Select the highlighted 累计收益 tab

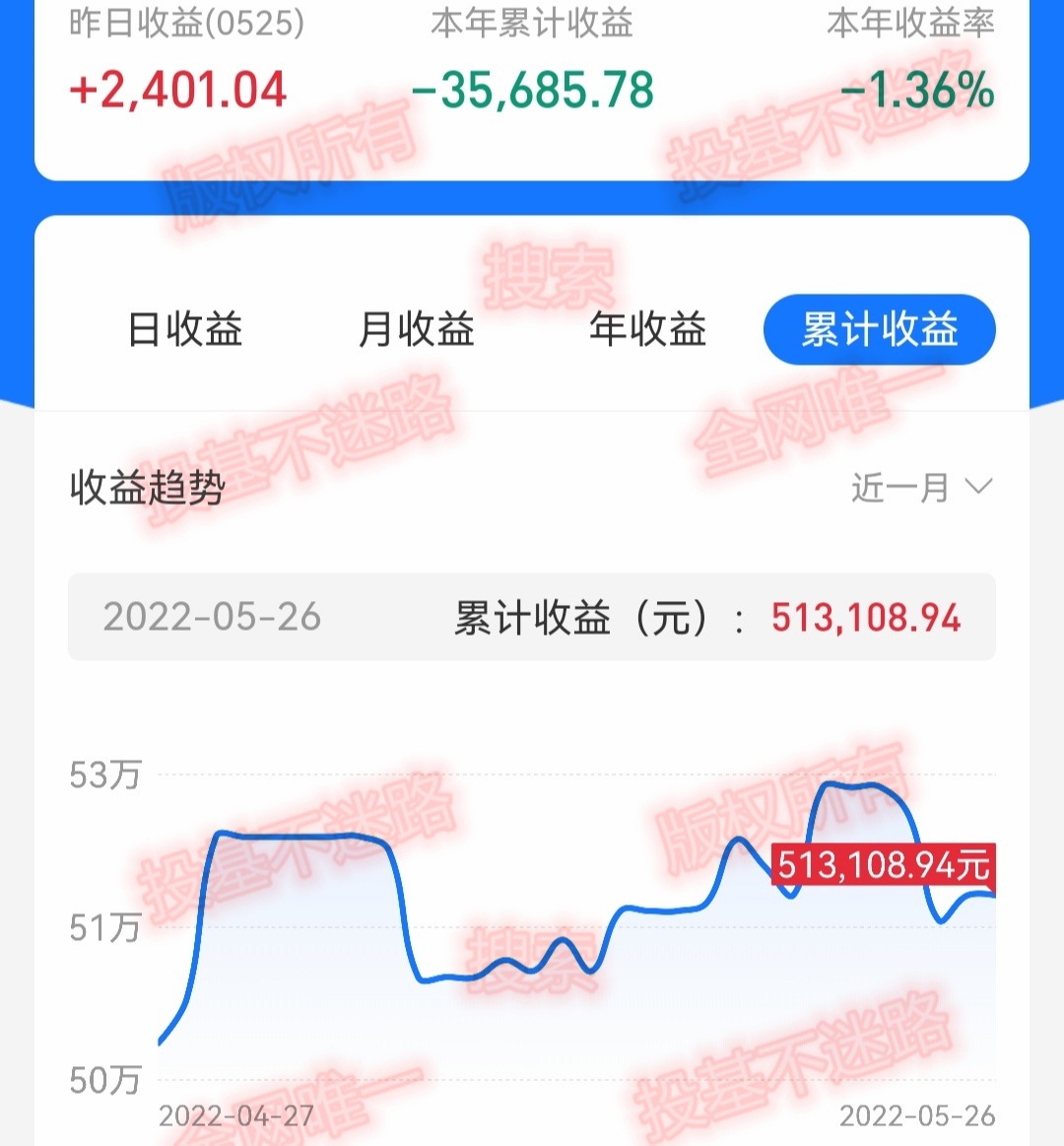(880, 330)
